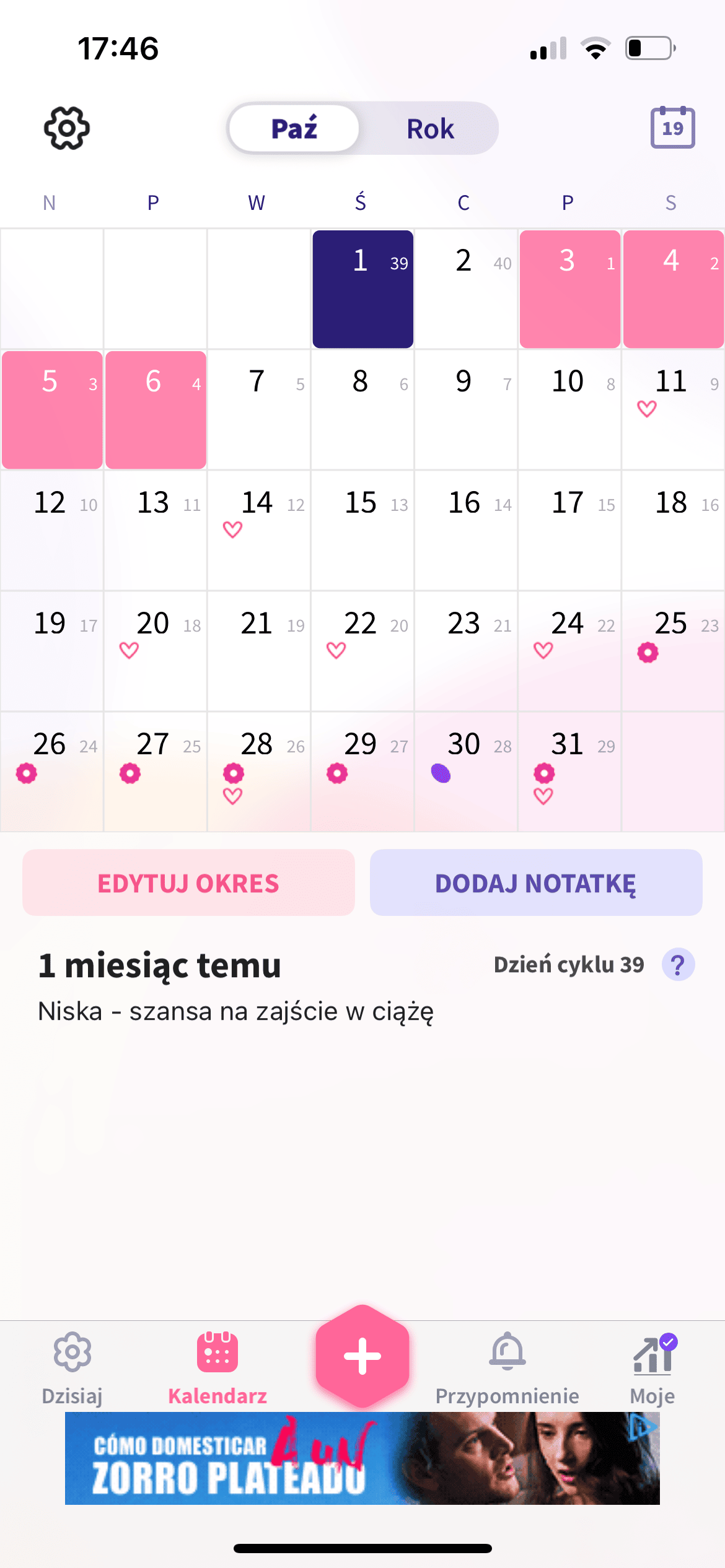Select October 19 in the calendar

52,651
